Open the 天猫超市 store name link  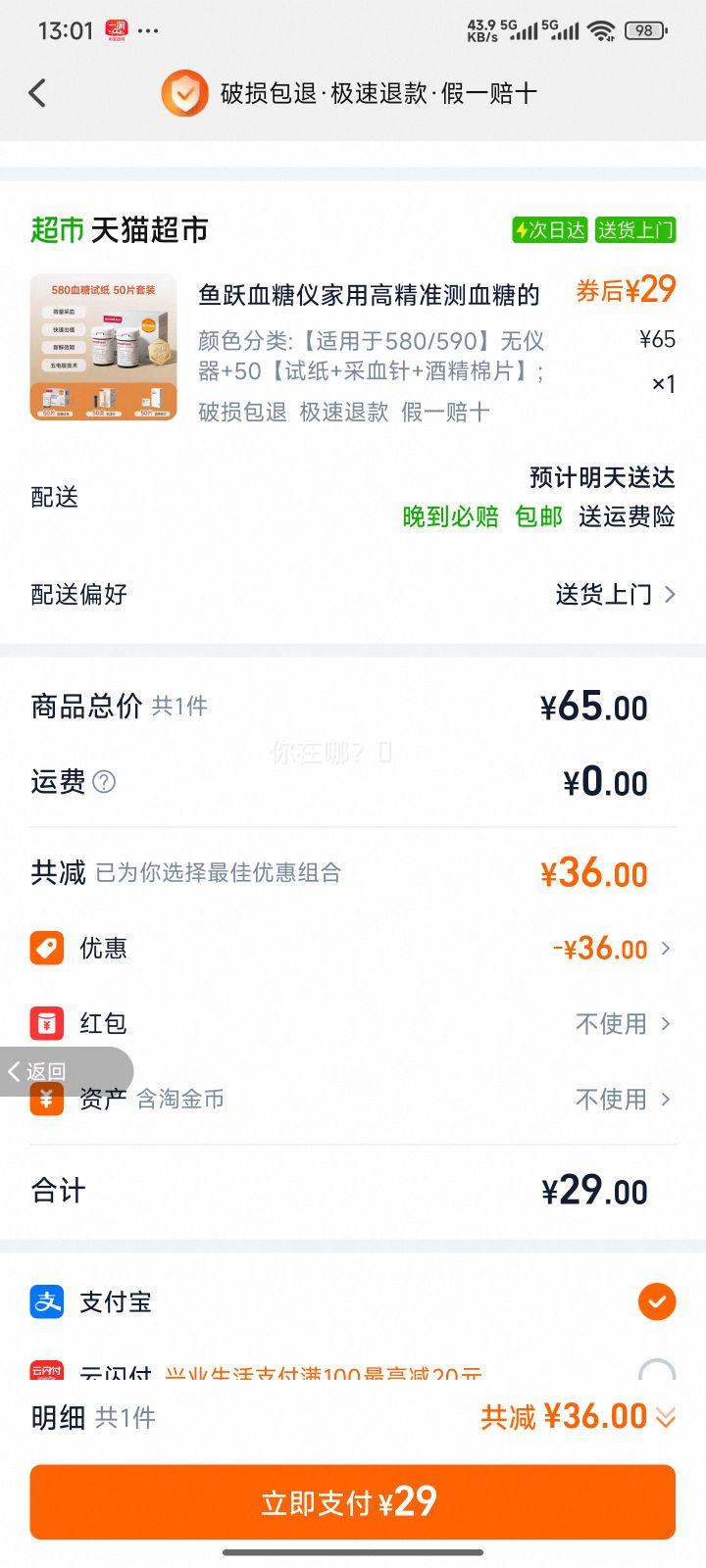tap(149, 230)
